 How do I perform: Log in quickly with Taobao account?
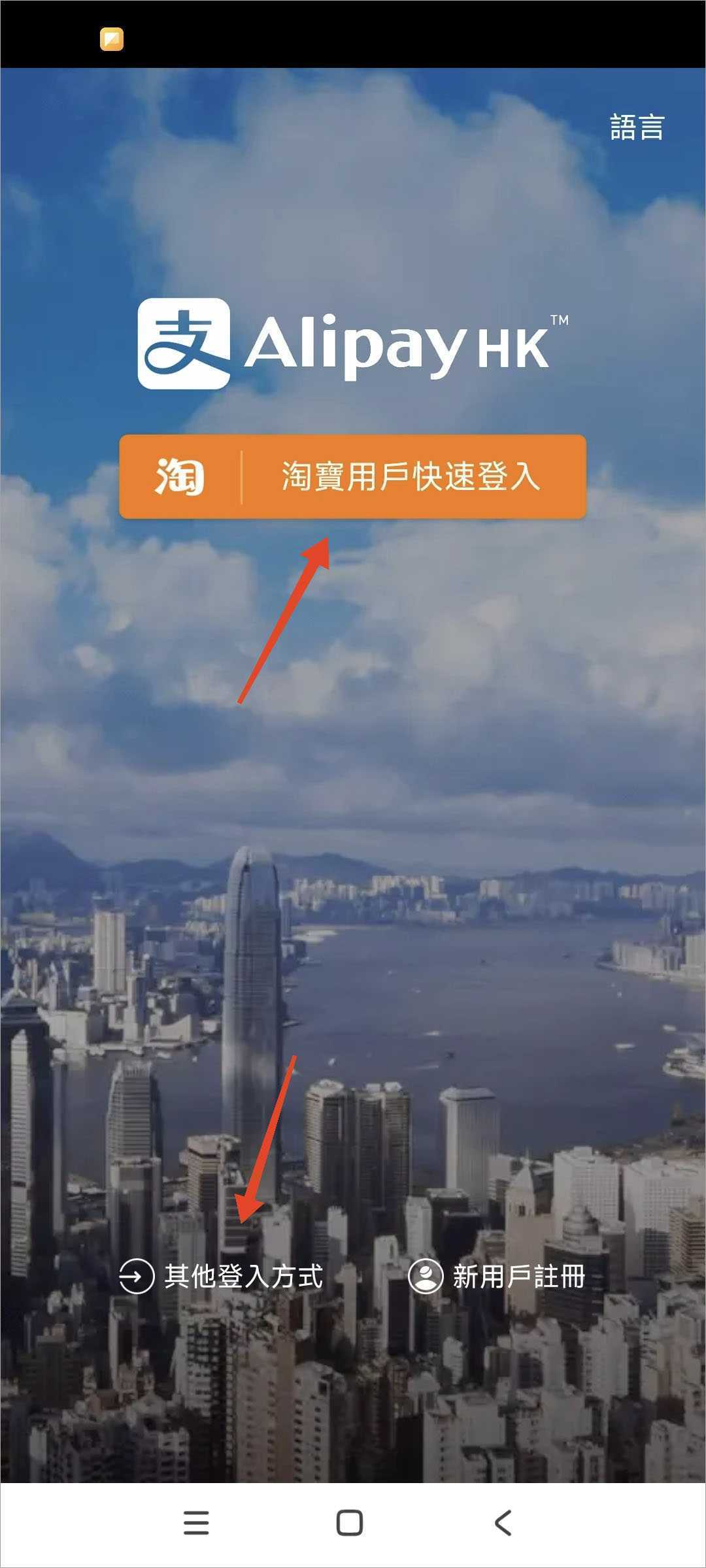pos(352,476)
